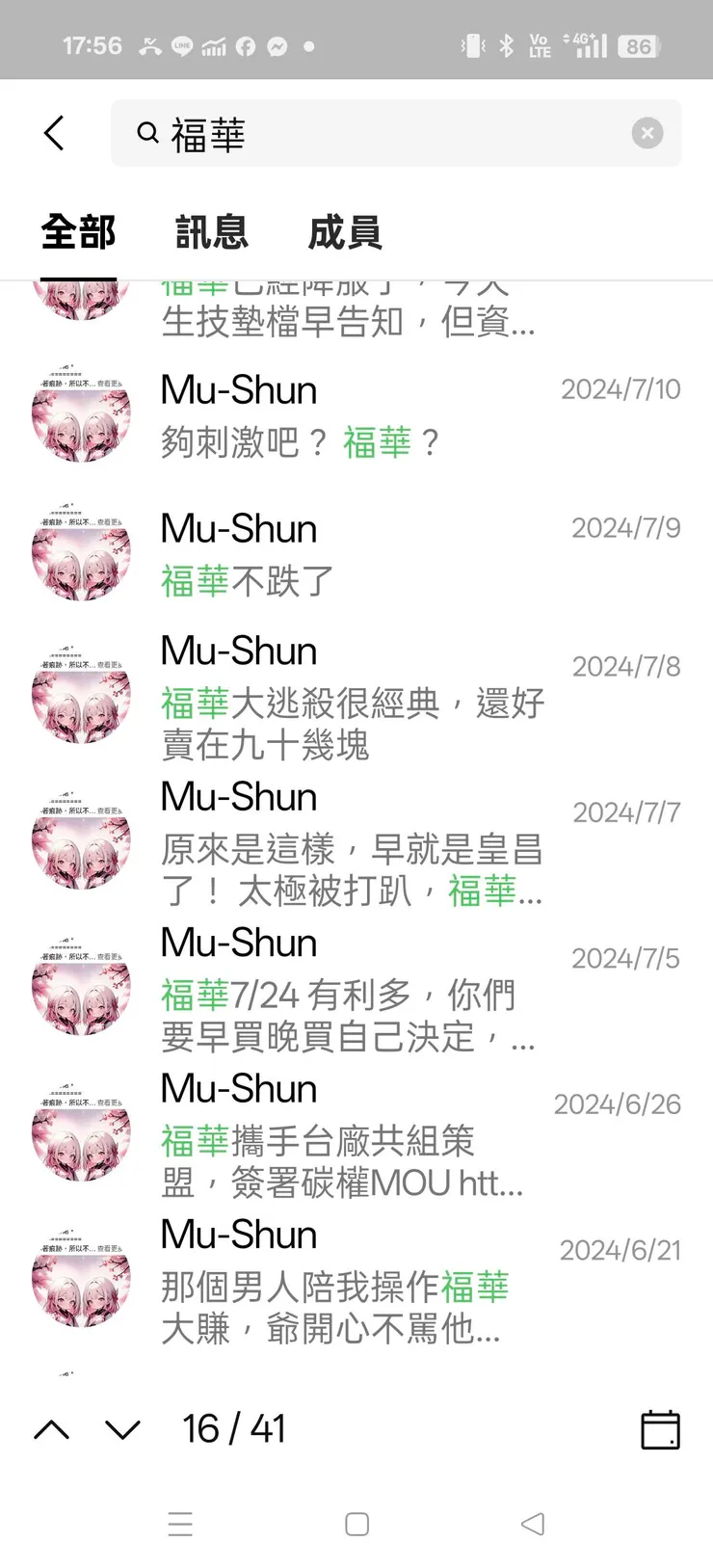Switch to the 成員 tab
This screenshot has width=713, height=1568.
point(343,232)
